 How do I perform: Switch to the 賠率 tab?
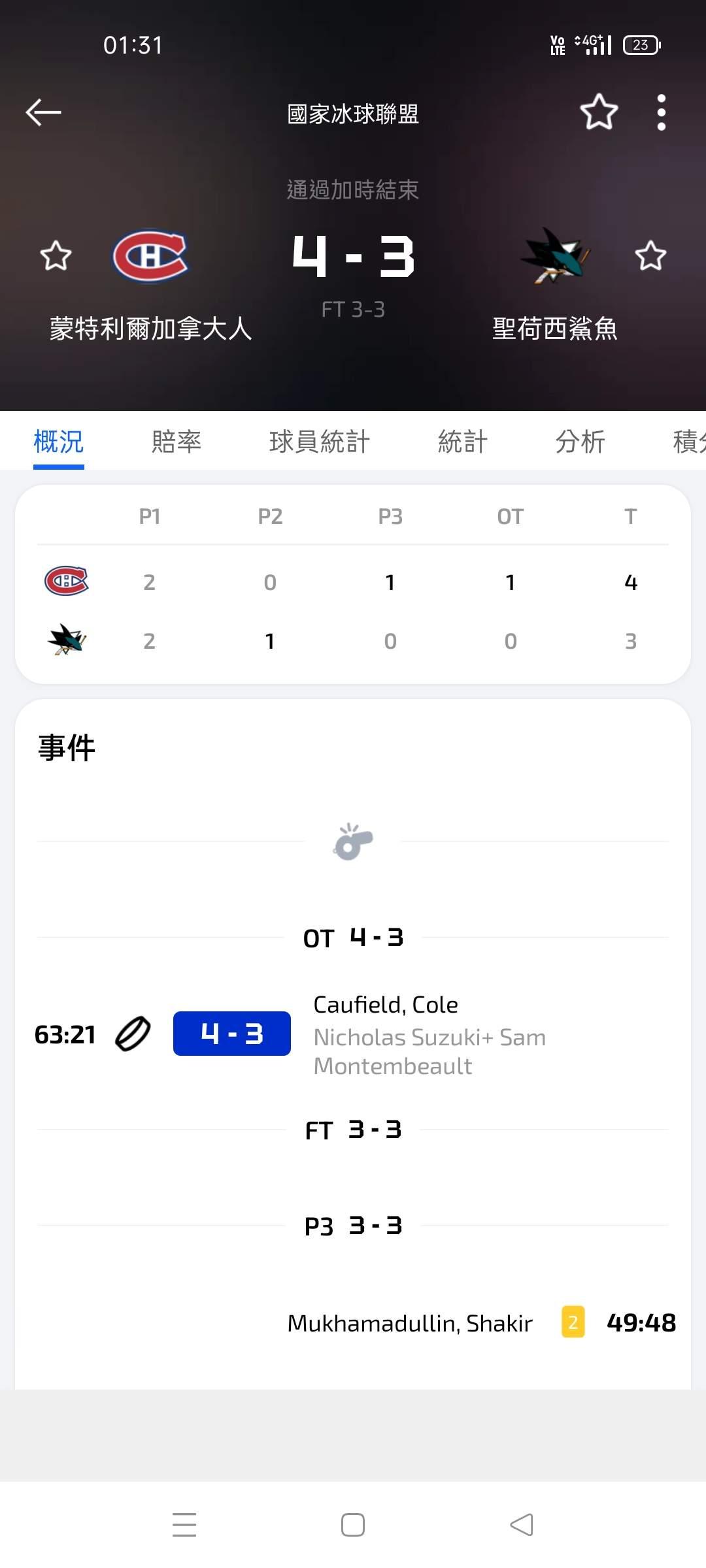coord(176,442)
